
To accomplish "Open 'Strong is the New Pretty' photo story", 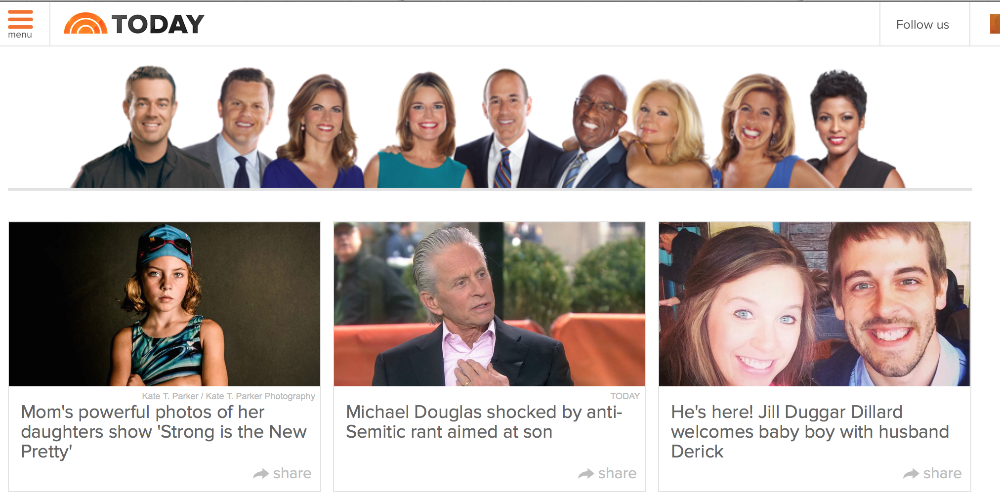I will pos(164,431).
